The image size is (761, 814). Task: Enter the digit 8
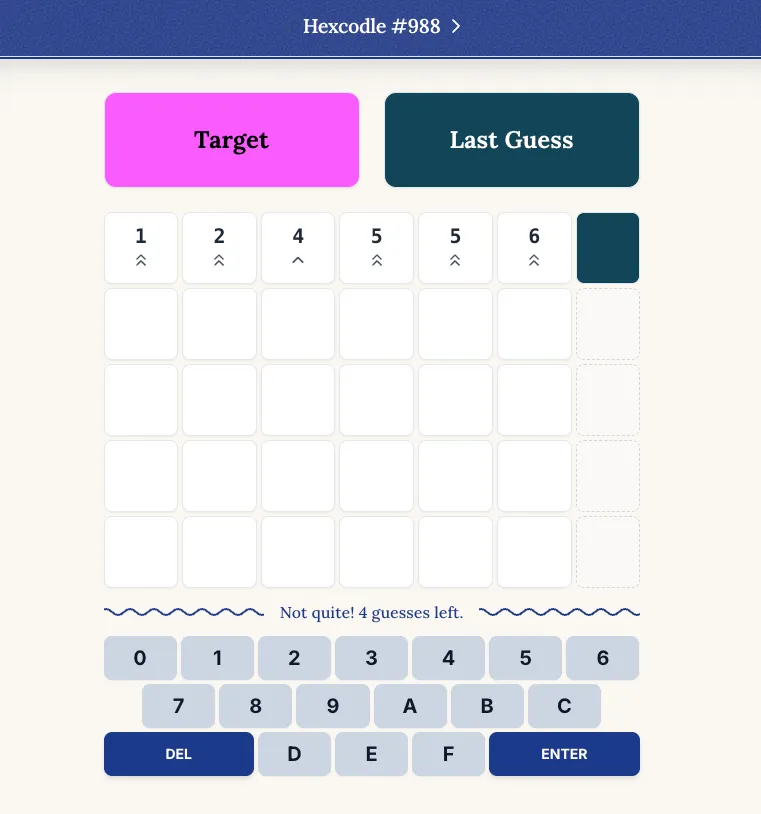pos(255,706)
